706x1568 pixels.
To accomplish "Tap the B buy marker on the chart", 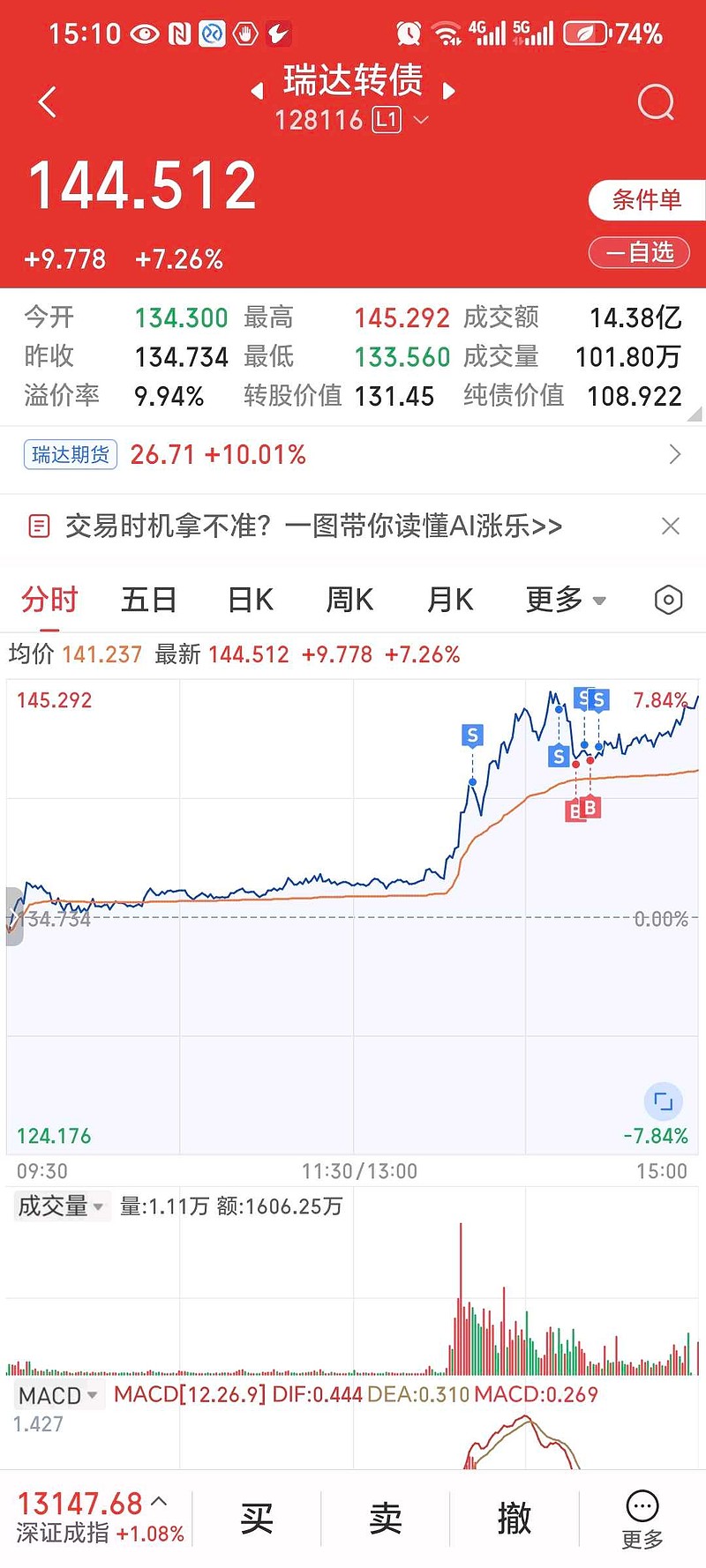I will 589,807.
